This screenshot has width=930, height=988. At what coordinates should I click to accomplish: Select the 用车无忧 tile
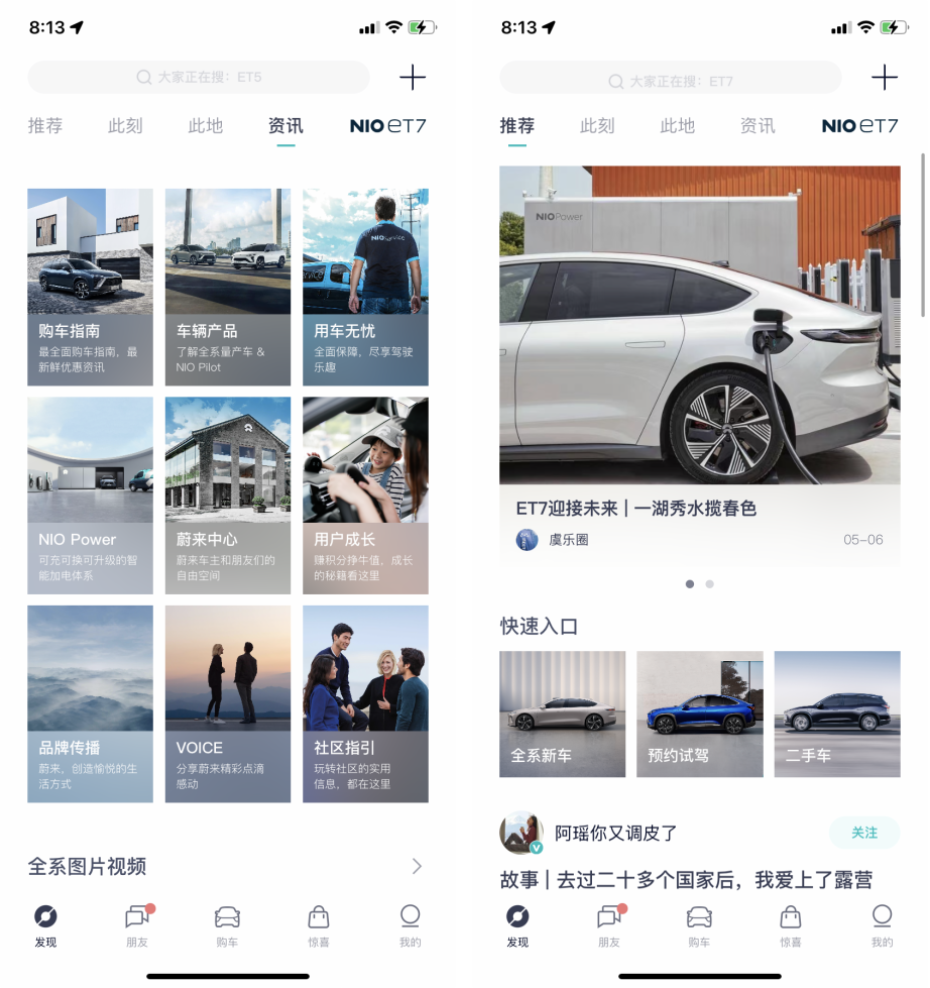366,287
